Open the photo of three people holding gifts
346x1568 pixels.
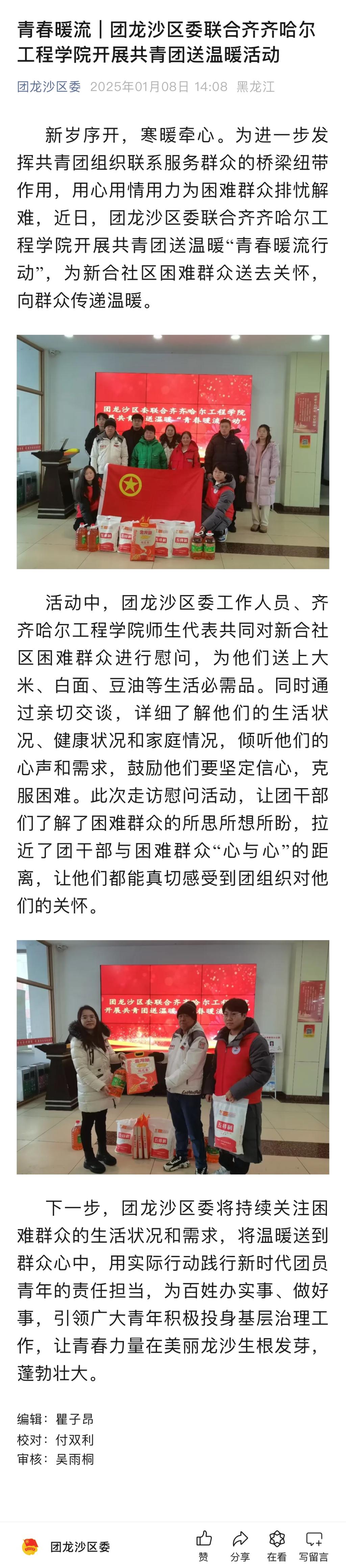173,1057
